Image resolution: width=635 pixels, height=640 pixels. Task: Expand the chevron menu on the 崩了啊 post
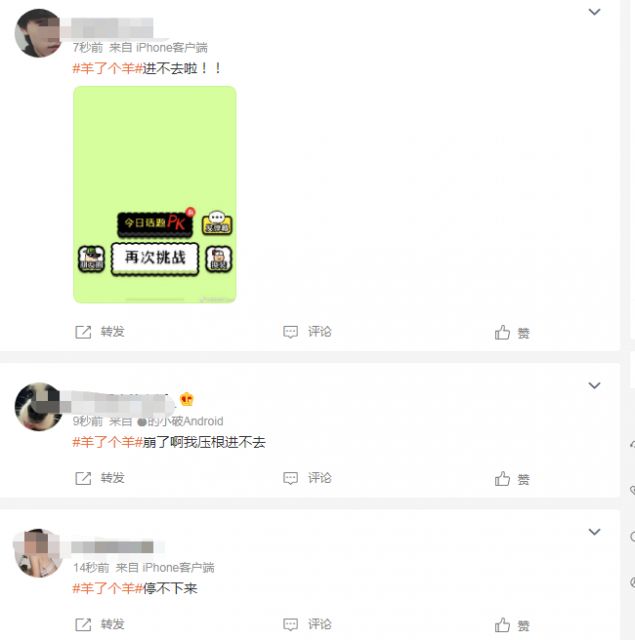[x=594, y=385]
